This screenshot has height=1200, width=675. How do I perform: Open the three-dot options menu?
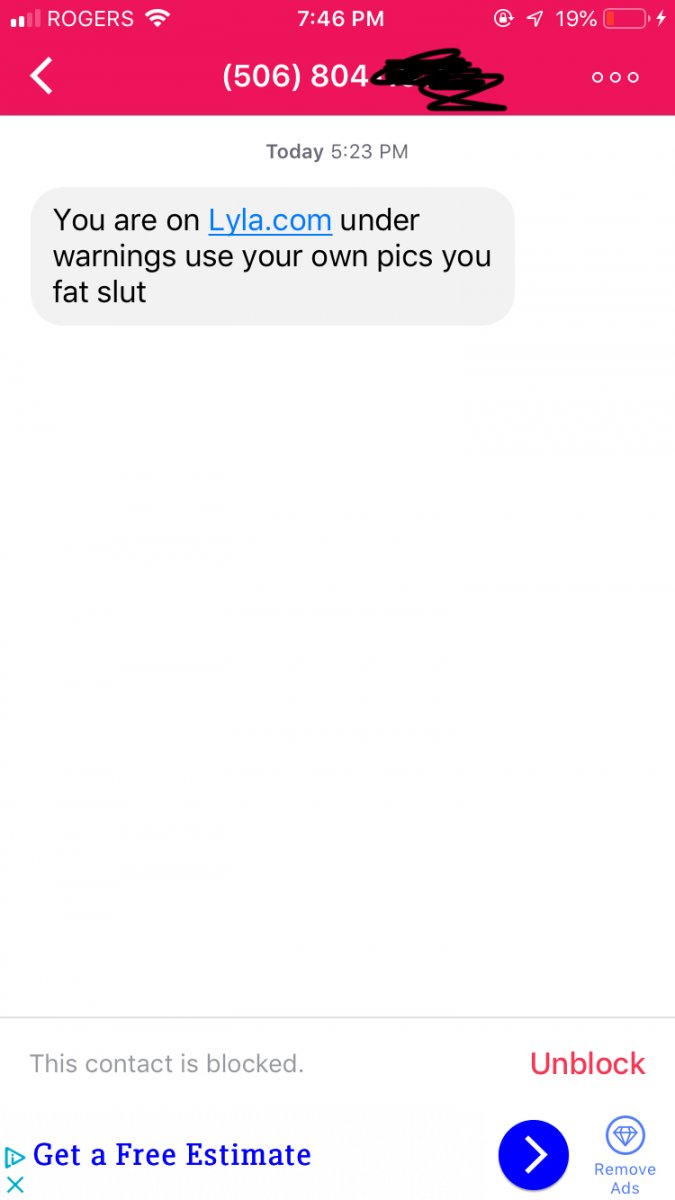pos(614,77)
